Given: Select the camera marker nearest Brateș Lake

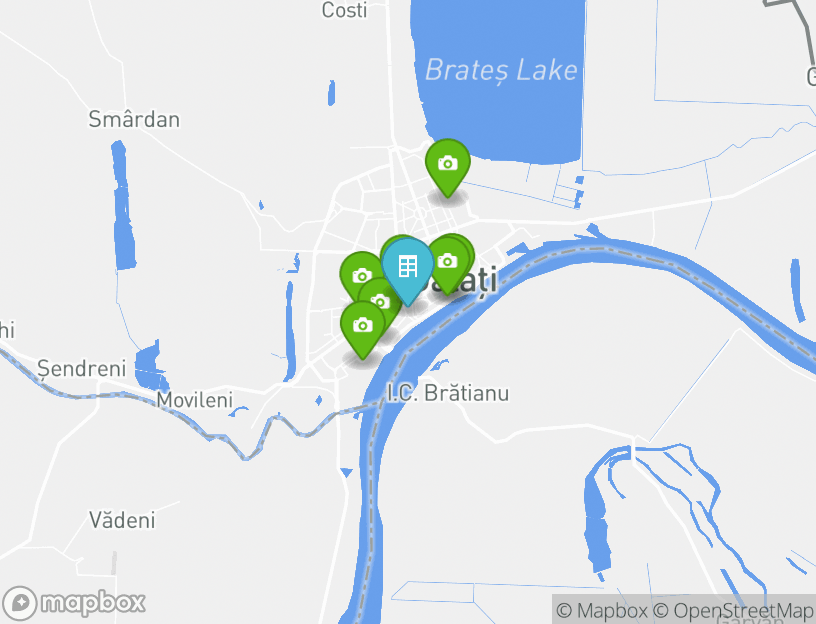Looking at the screenshot, I should tap(447, 164).
